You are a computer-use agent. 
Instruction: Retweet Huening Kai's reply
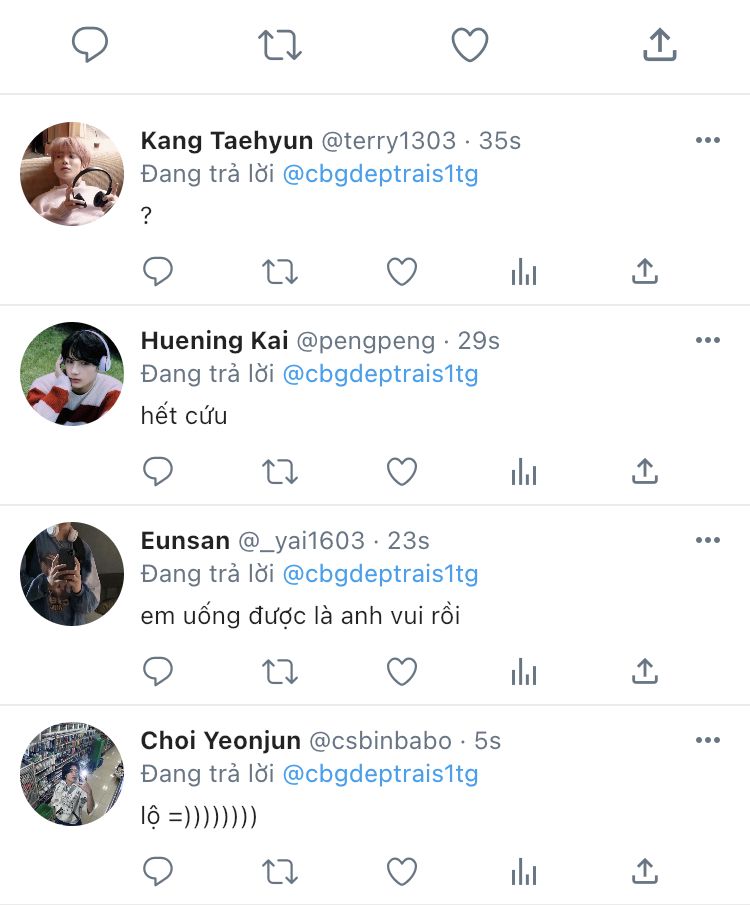click(279, 472)
